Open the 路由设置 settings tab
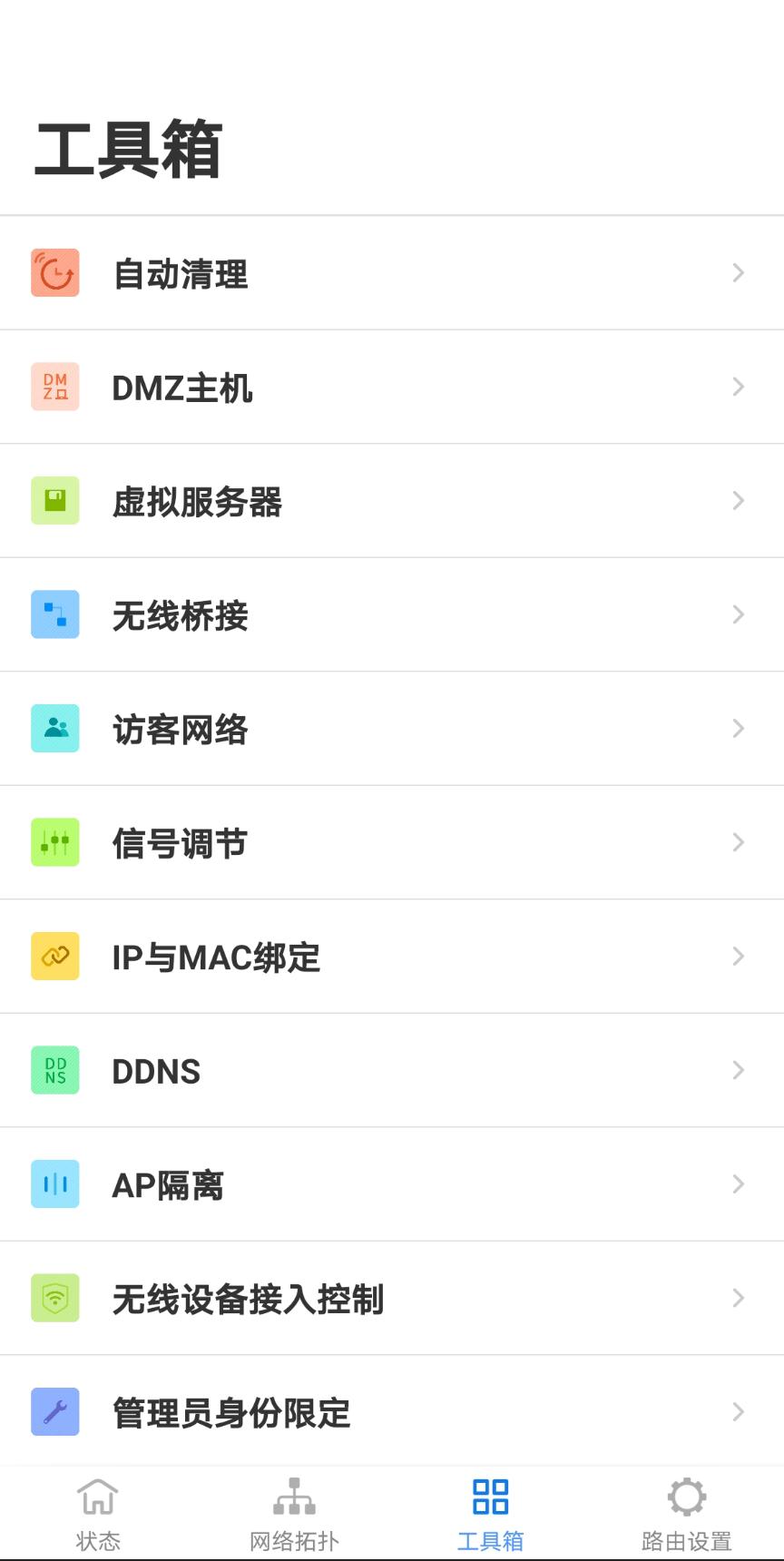The height and width of the screenshot is (1561, 784). (x=686, y=1511)
